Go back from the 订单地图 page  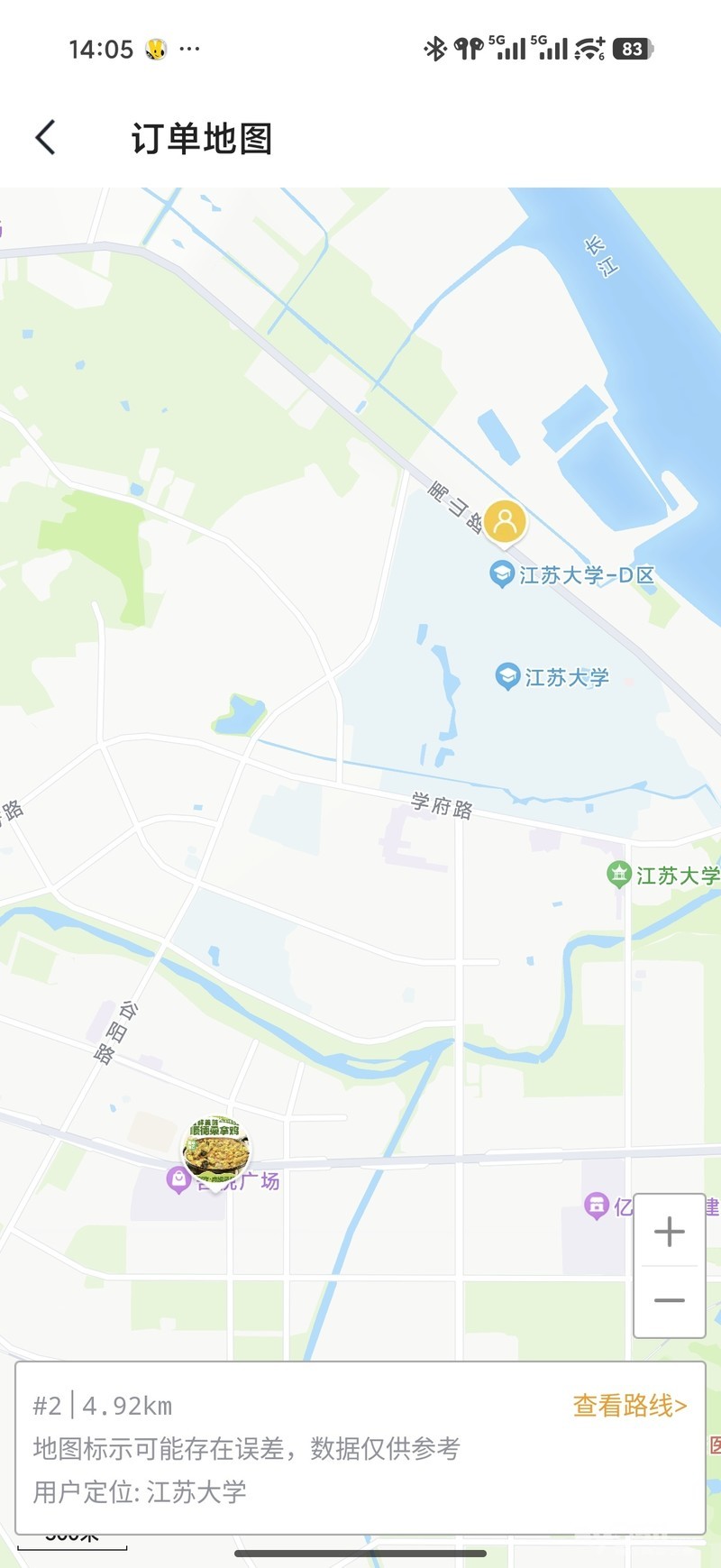tap(46, 138)
